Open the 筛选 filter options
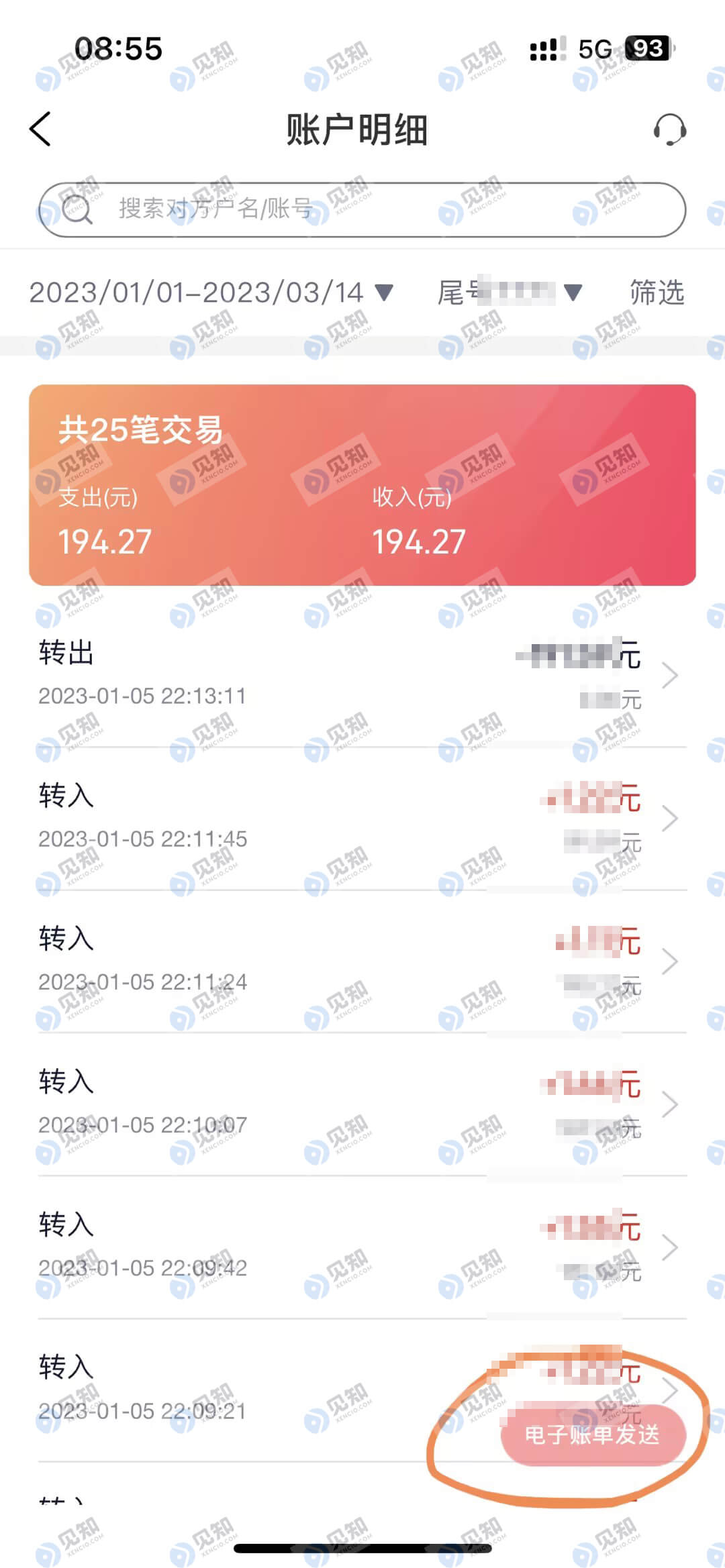The width and height of the screenshot is (725, 1568). pyautogui.click(x=657, y=293)
